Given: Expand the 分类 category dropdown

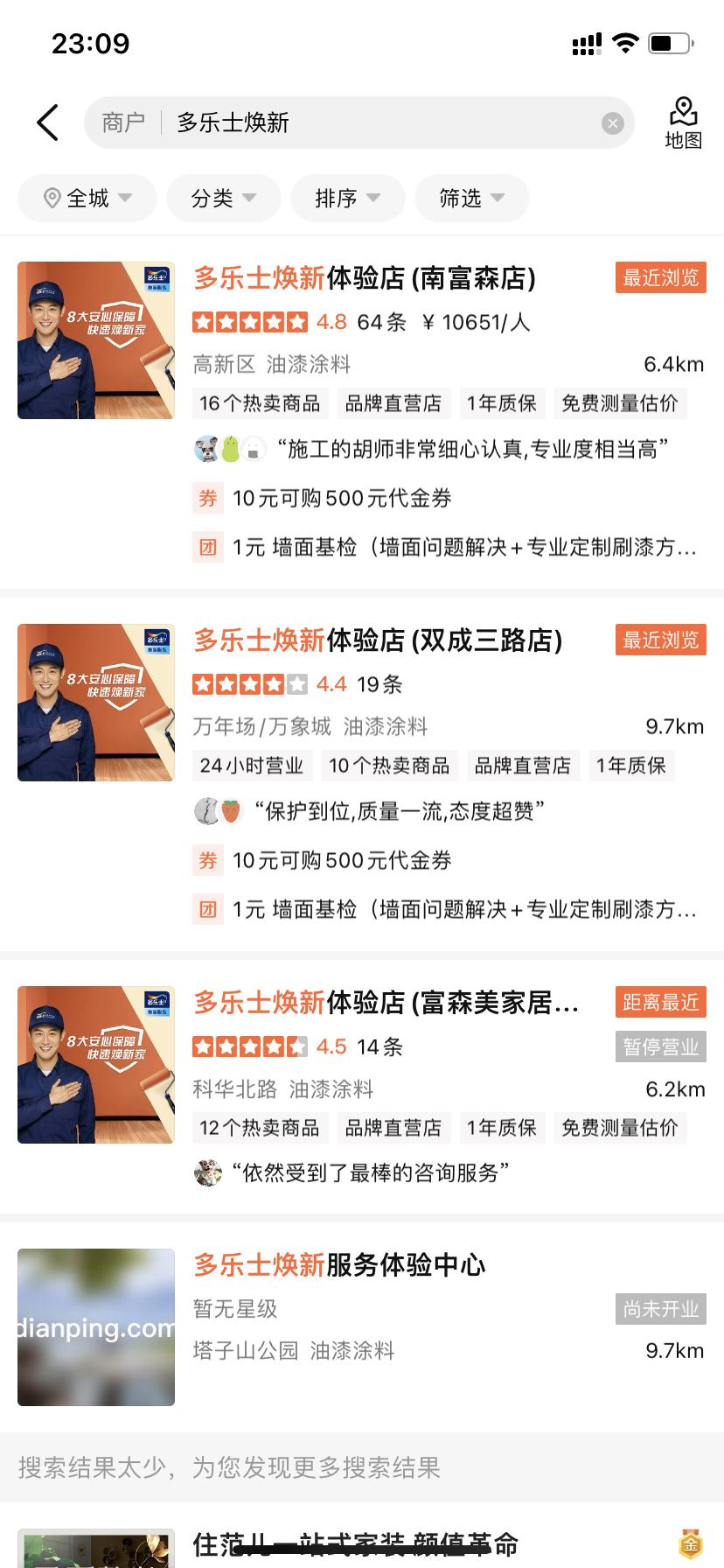Looking at the screenshot, I should [223, 198].
